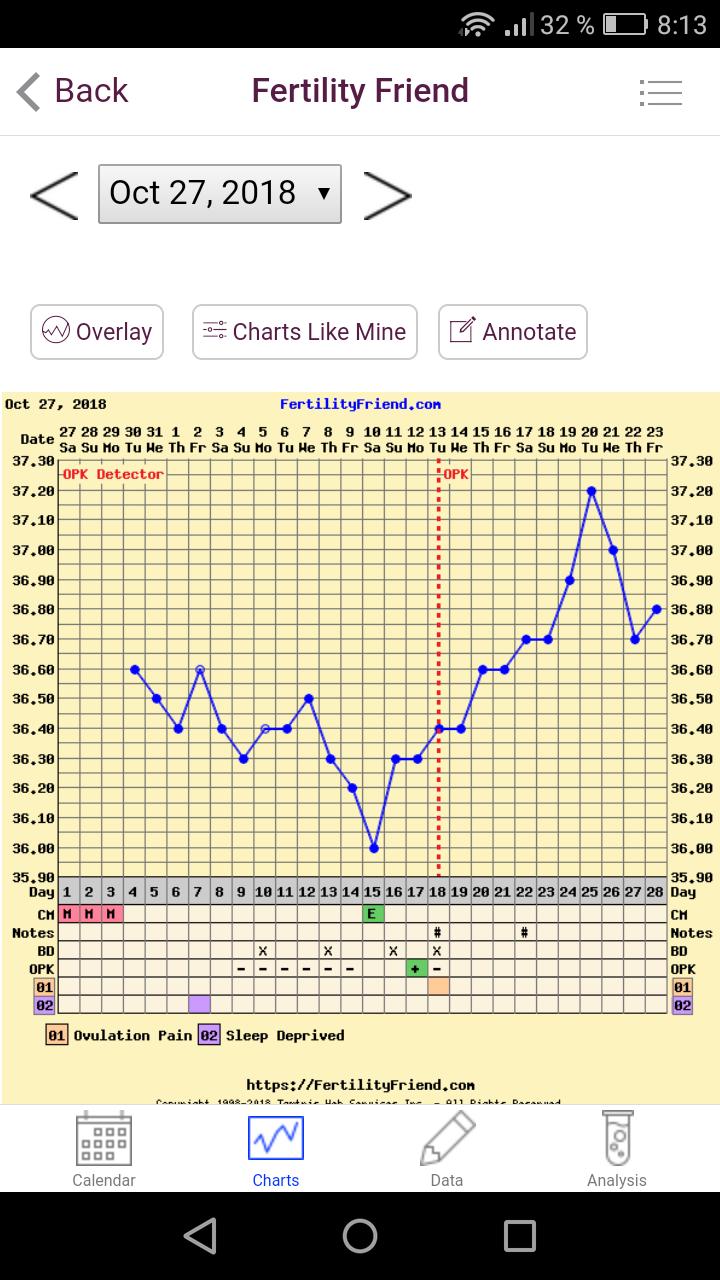The width and height of the screenshot is (720, 1280).
Task: Go to the next cycle chart
Action: click(387, 194)
